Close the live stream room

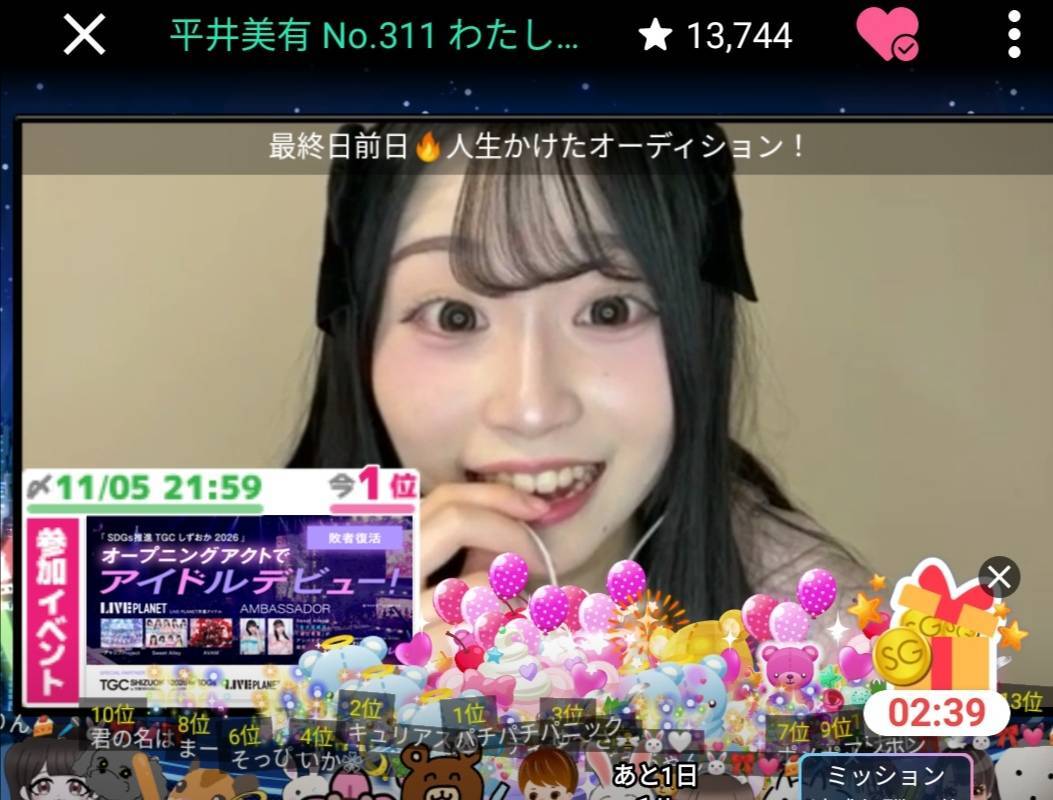pyautogui.click(x=84, y=36)
